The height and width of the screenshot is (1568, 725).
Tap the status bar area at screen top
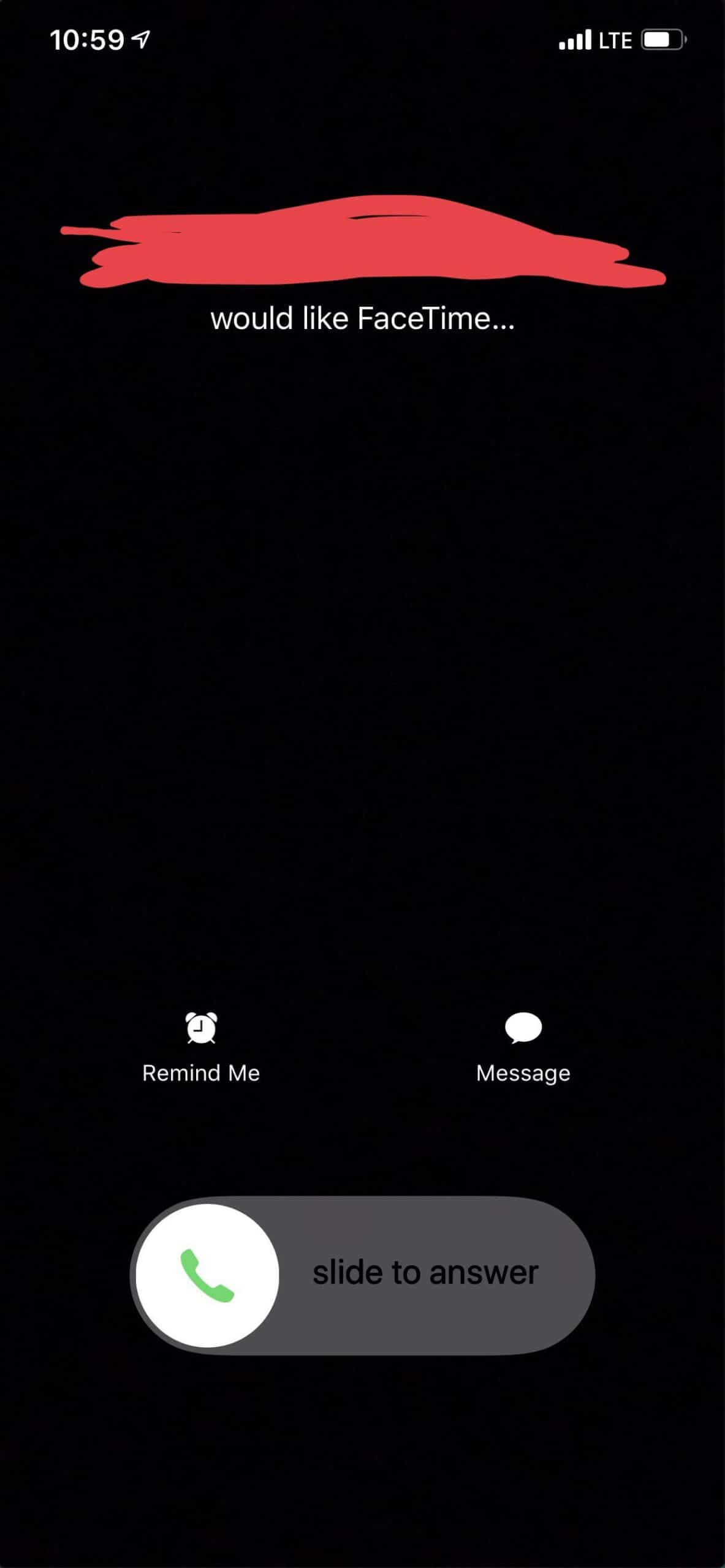point(362,38)
